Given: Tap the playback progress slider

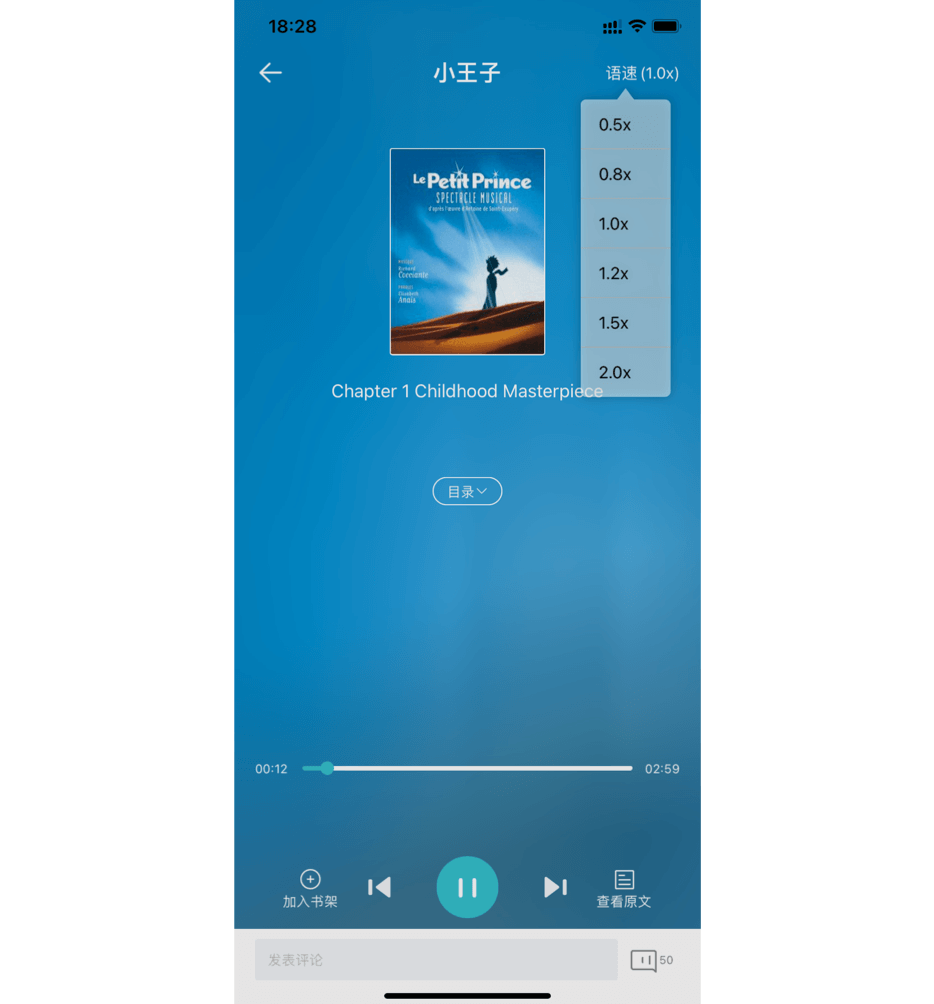Looking at the screenshot, I should 468,769.
